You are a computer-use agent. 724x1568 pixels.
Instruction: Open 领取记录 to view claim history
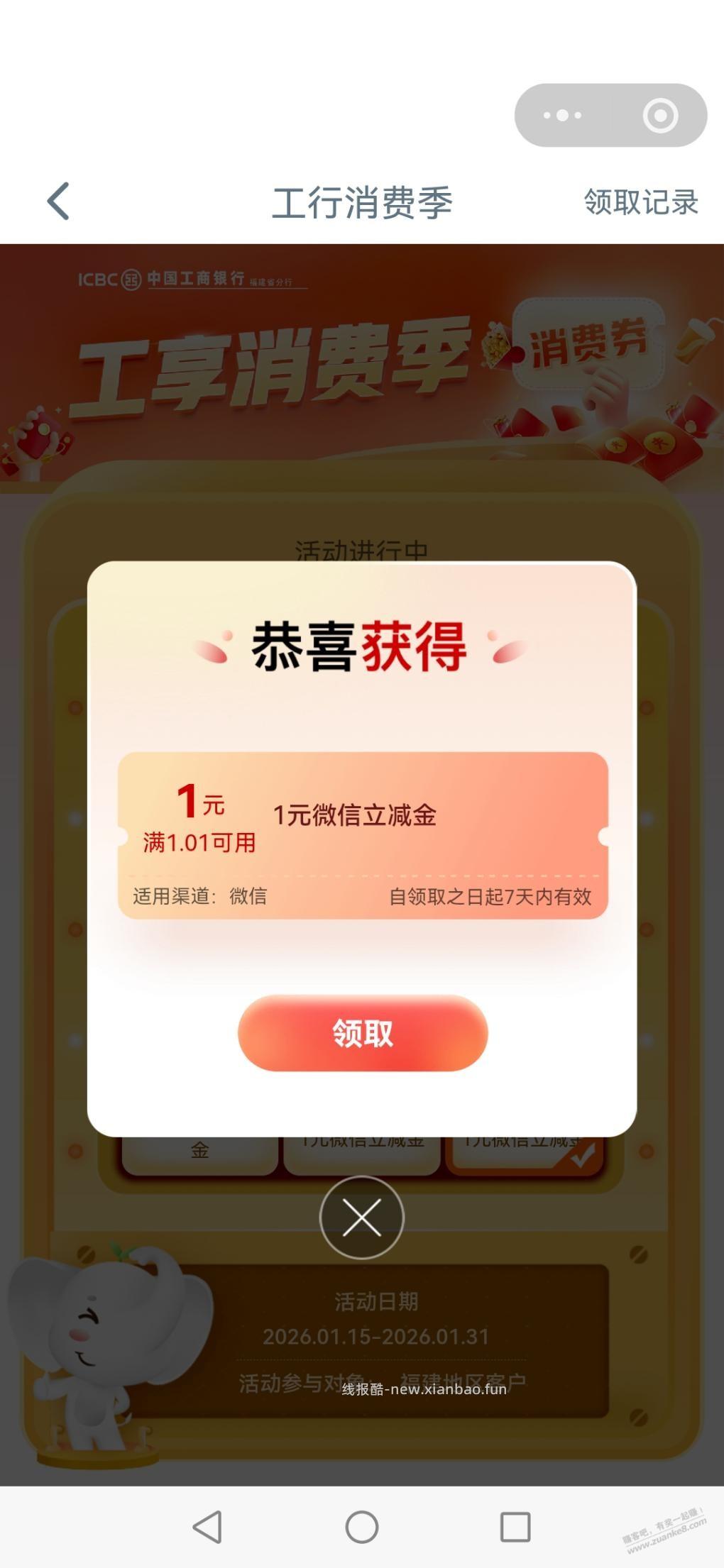(x=641, y=202)
